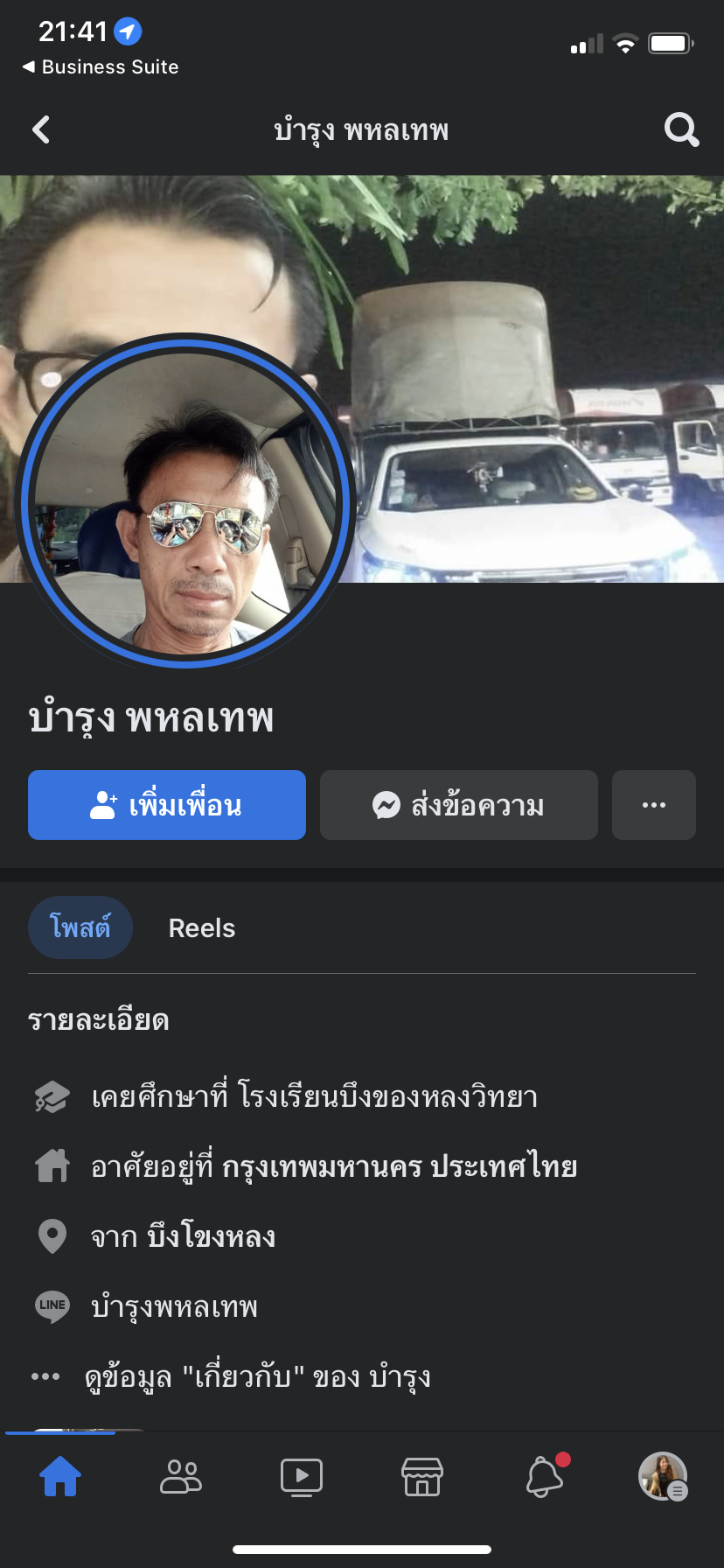Open the three-dot more options button

pyautogui.click(x=653, y=805)
